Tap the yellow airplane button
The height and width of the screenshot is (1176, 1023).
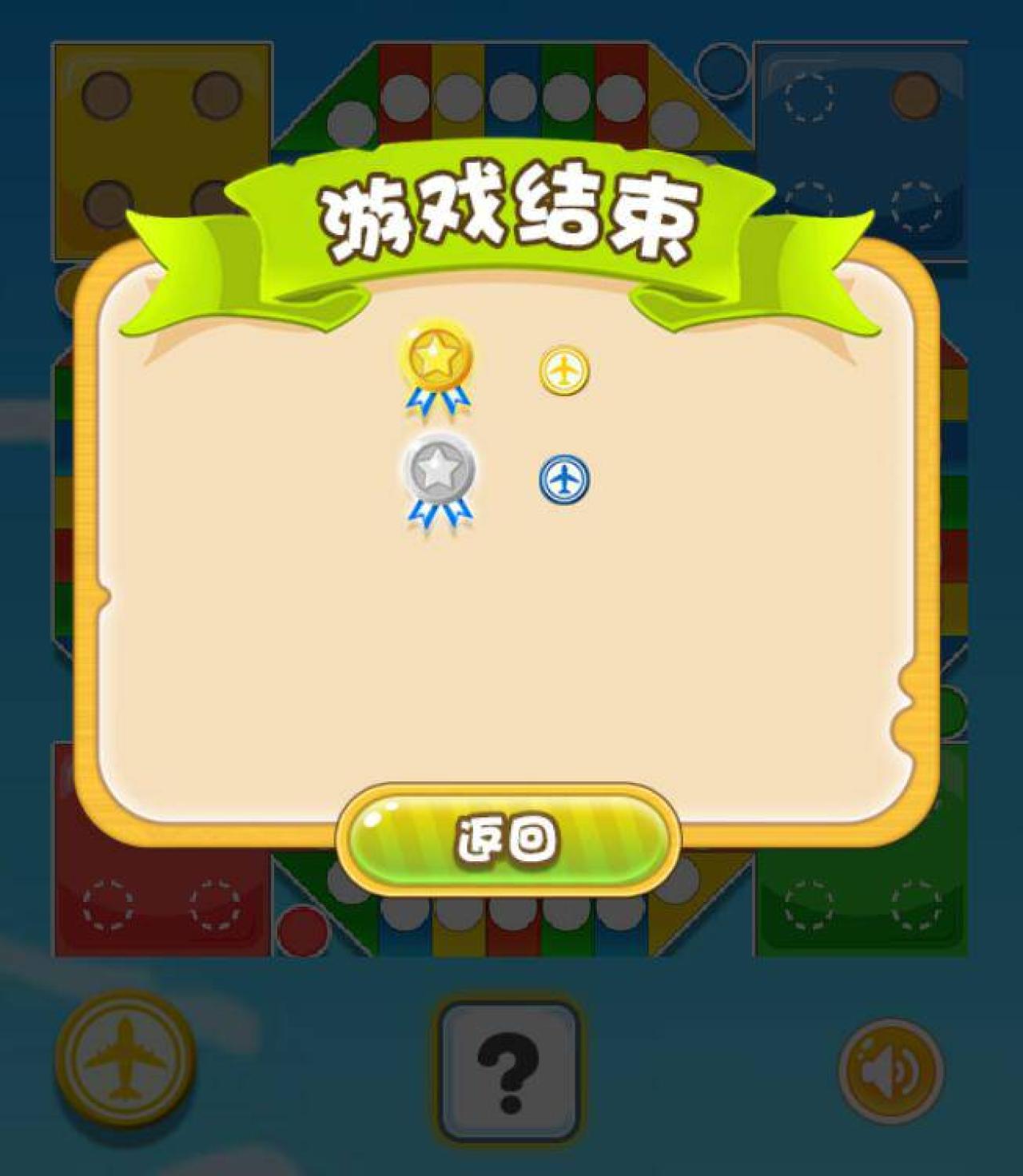pyautogui.click(x=125, y=1059)
